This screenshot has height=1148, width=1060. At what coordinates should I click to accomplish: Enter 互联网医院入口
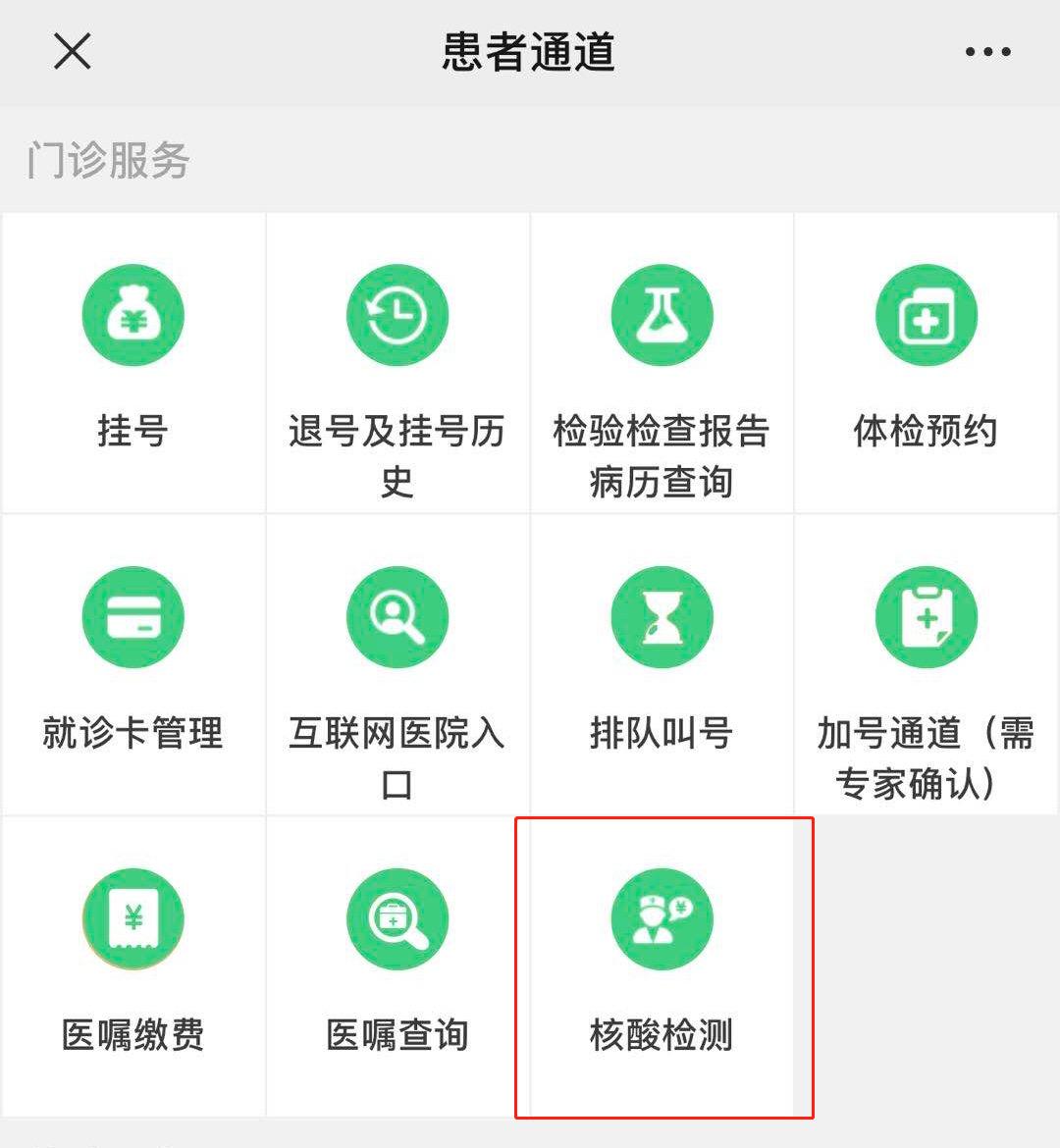(397, 665)
